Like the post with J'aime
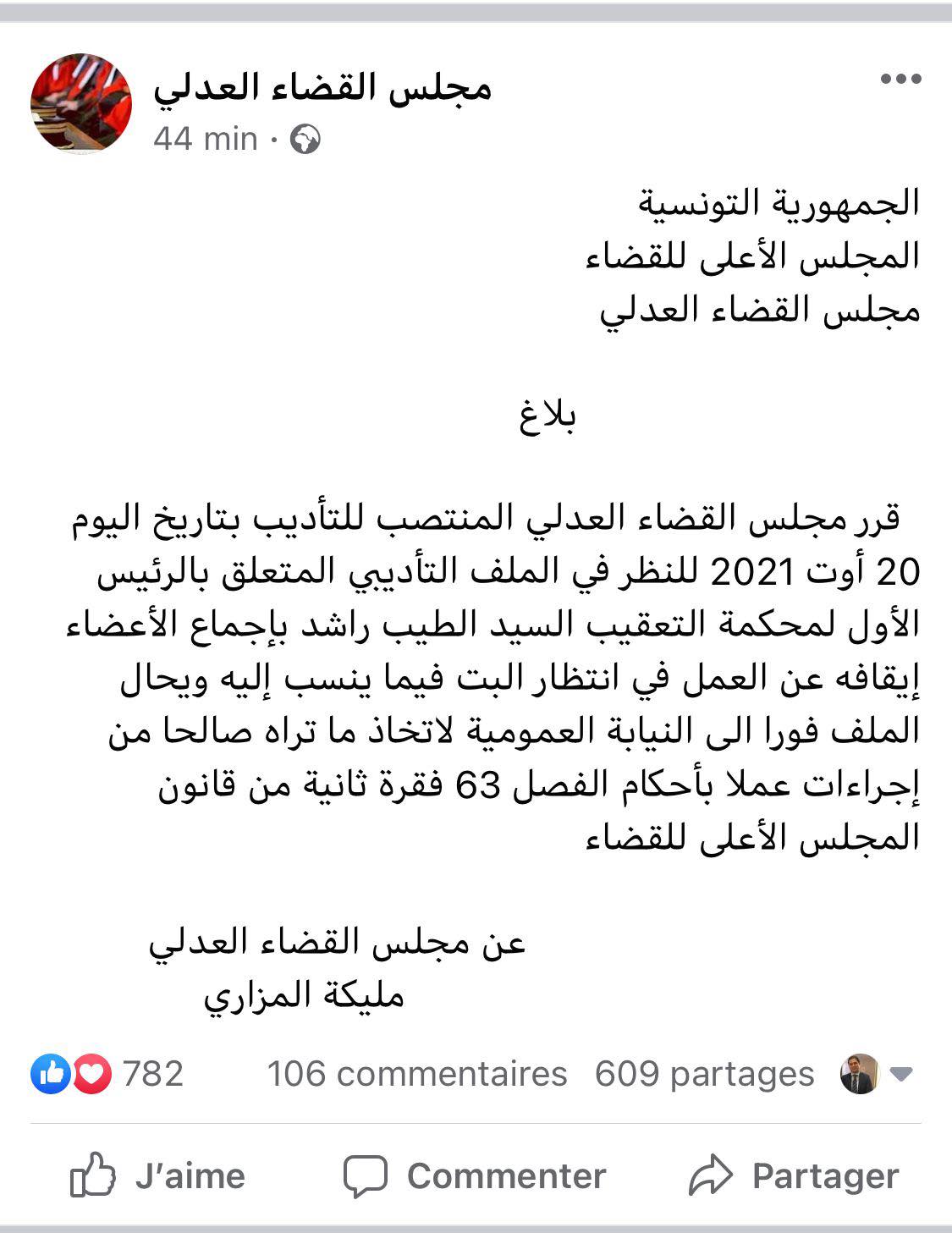Viewport: 952px width, 1233px height. click(158, 1175)
